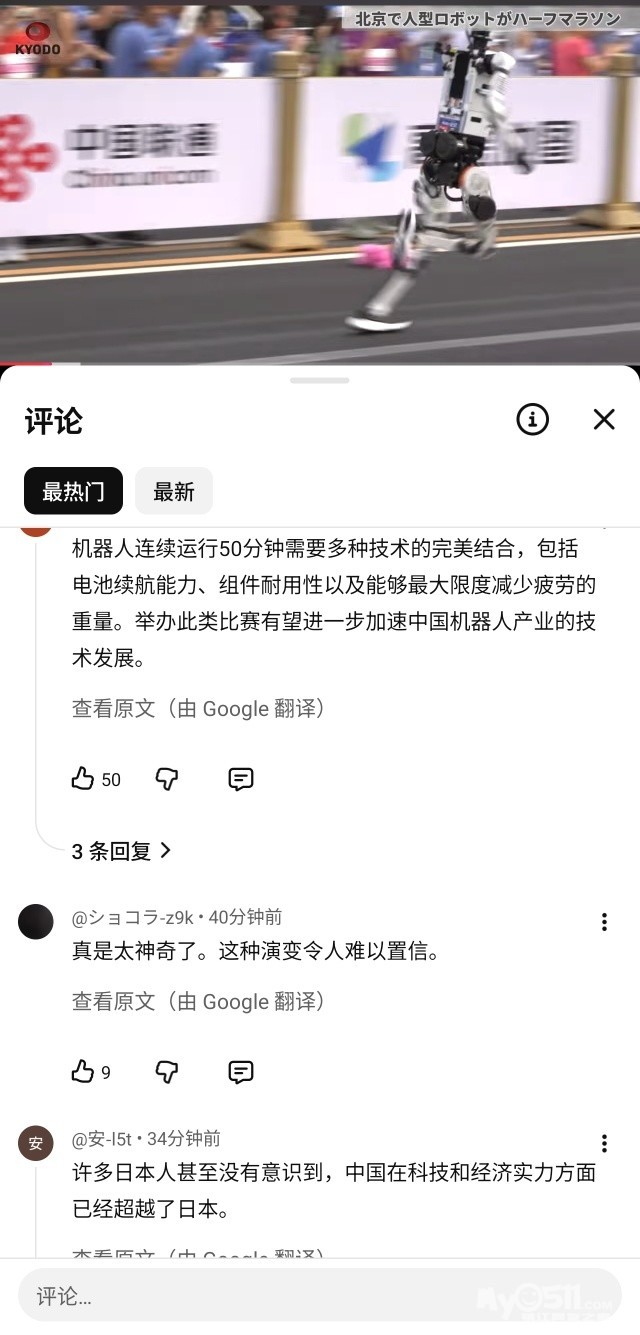This screenshot has width=640, height=1335.
Task: Tap the video player above comments
Action: [320, 180]
